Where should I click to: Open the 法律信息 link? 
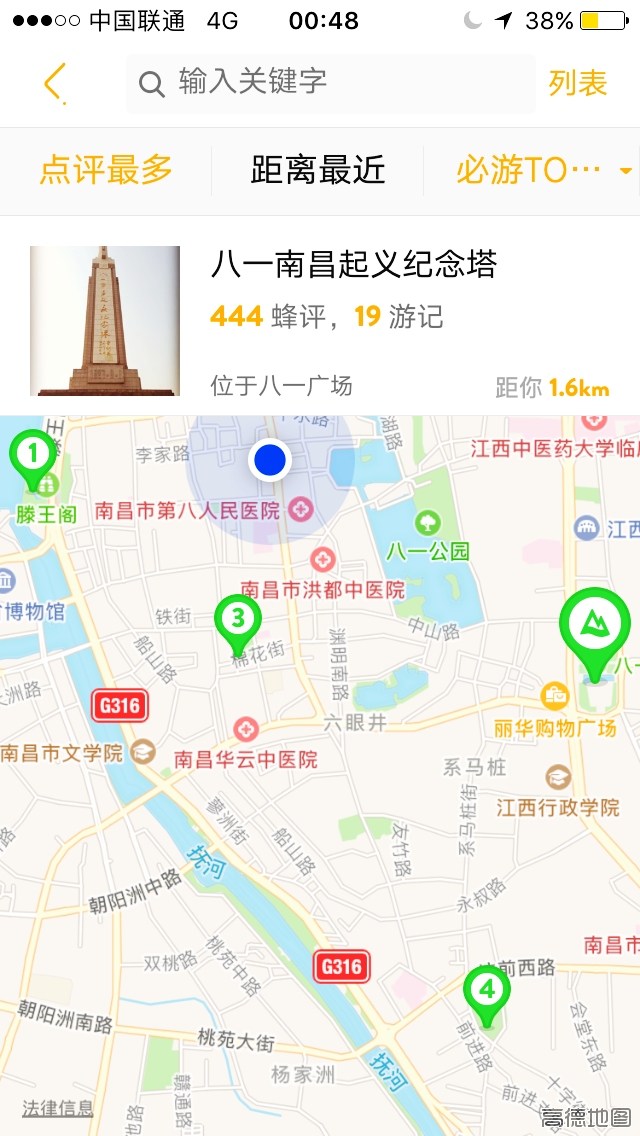click(x=58, y=1107)
